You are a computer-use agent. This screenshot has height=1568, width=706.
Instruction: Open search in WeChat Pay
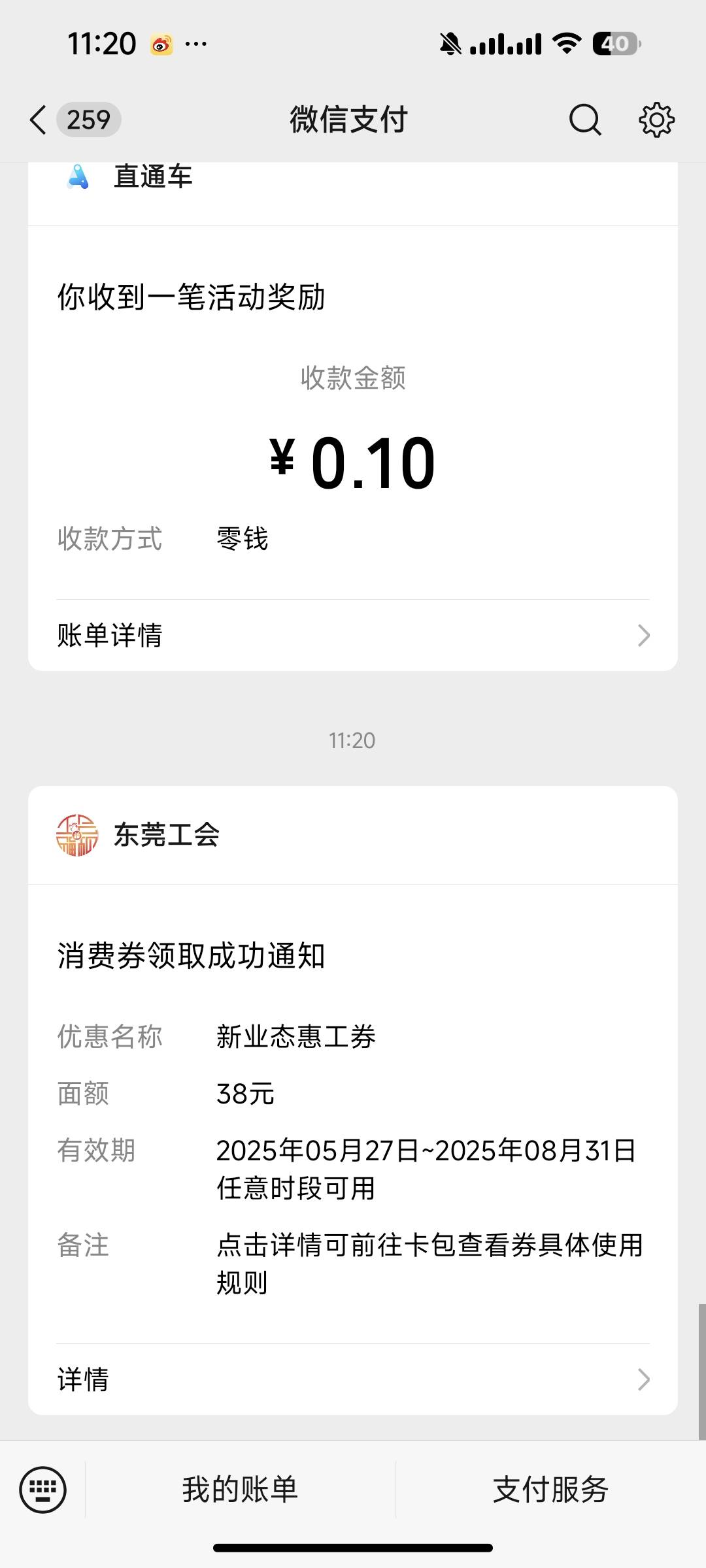(585, 120)
